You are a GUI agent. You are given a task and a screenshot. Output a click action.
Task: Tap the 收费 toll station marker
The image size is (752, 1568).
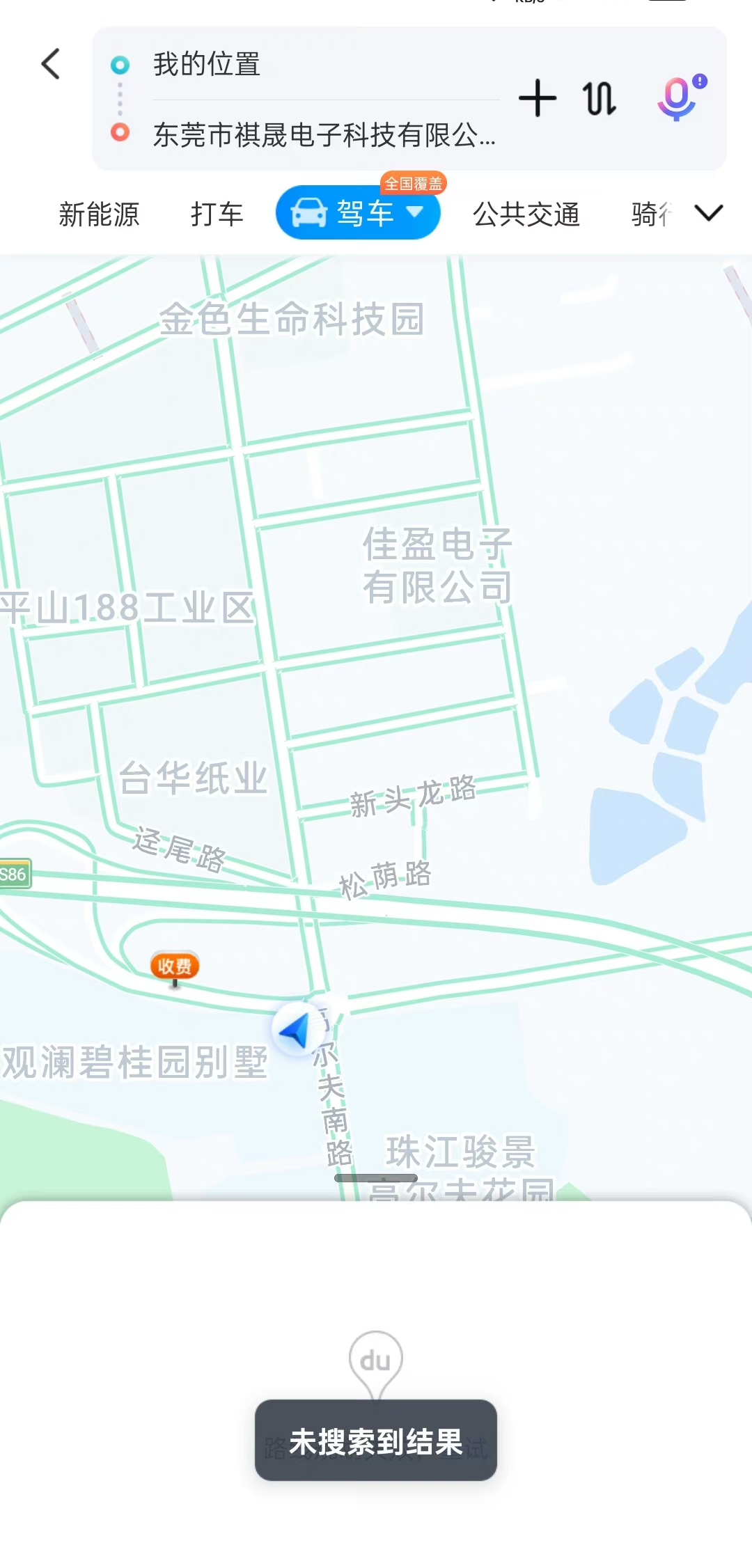pos(175,966)
